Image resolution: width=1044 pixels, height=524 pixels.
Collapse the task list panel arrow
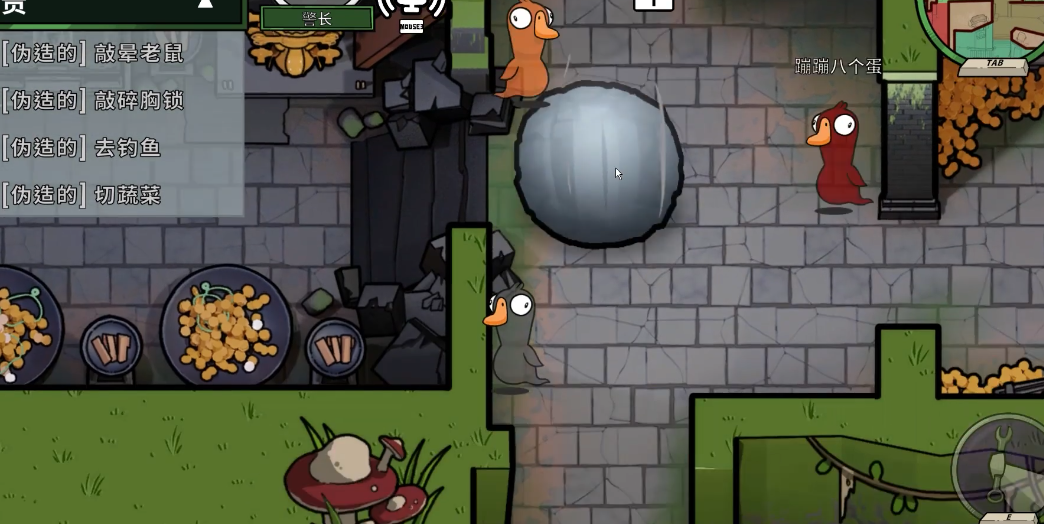[x=205, y=4]
